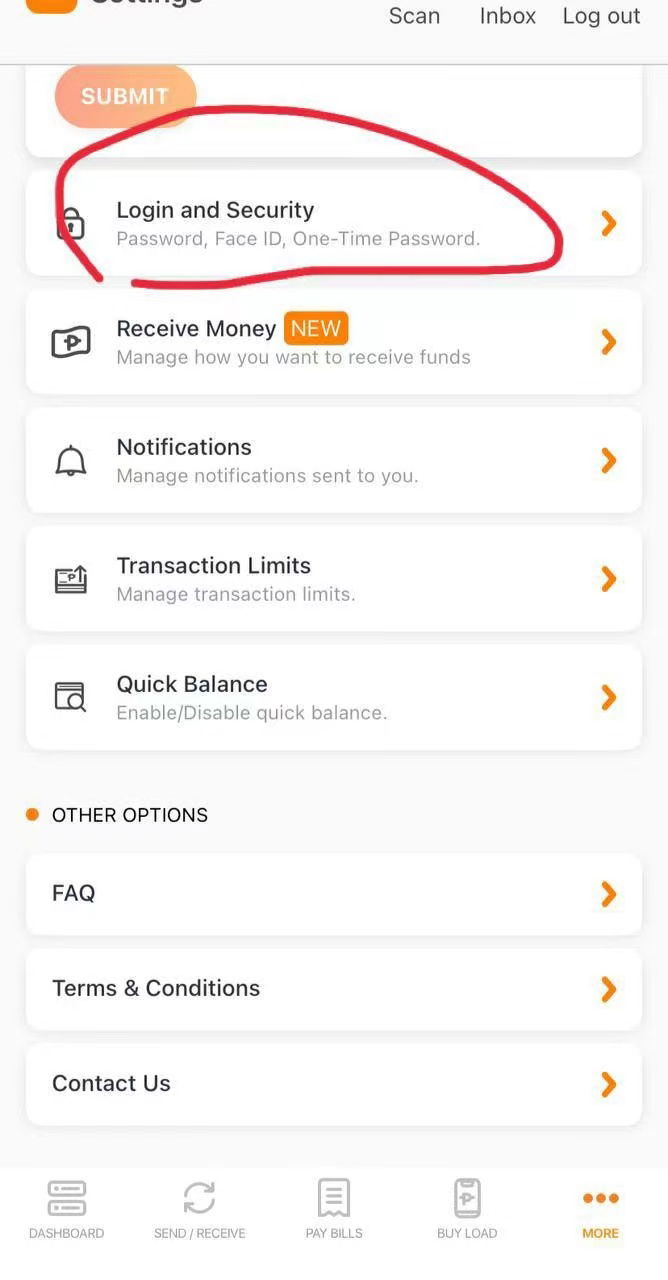Switch to the Pay Bills tab

click(334, 1209)
